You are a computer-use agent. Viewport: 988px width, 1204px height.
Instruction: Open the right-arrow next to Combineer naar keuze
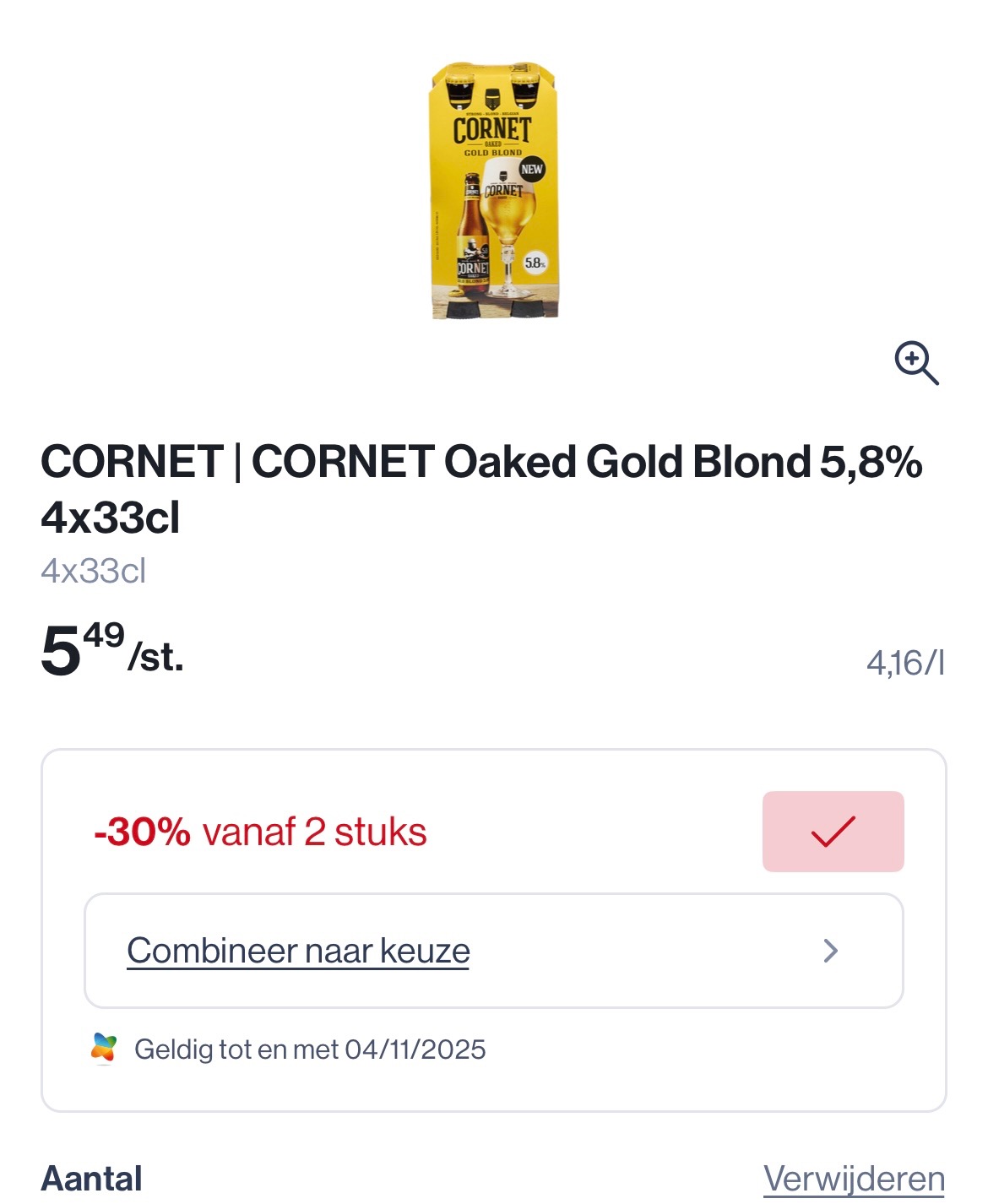point(832,951)
